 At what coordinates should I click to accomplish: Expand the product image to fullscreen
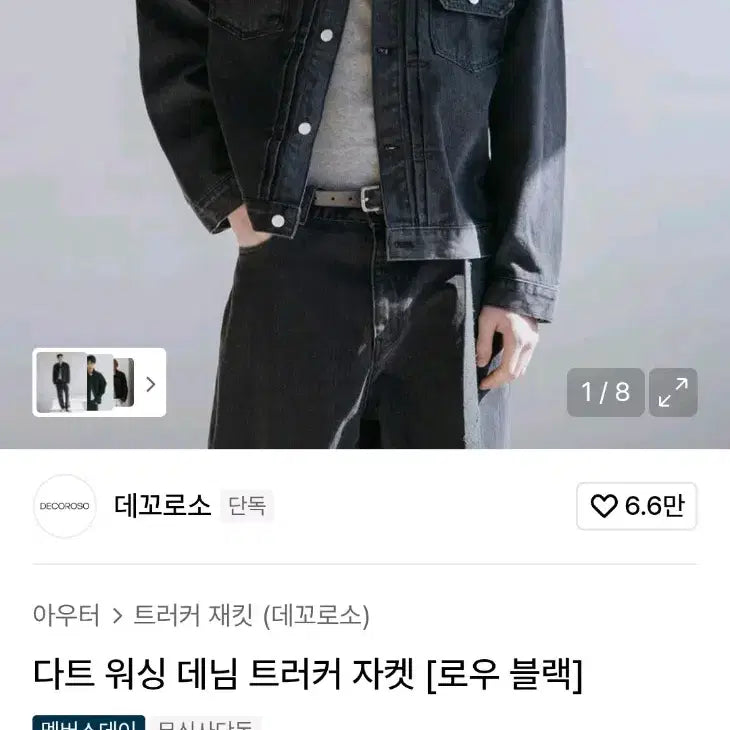[673, 392]
